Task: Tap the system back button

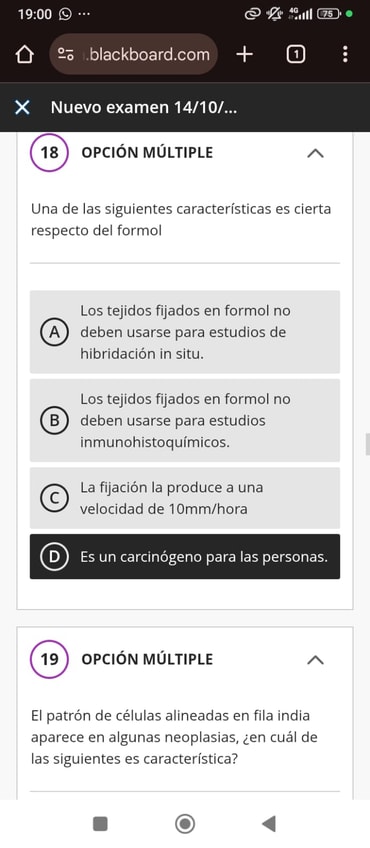Action: 269,824
